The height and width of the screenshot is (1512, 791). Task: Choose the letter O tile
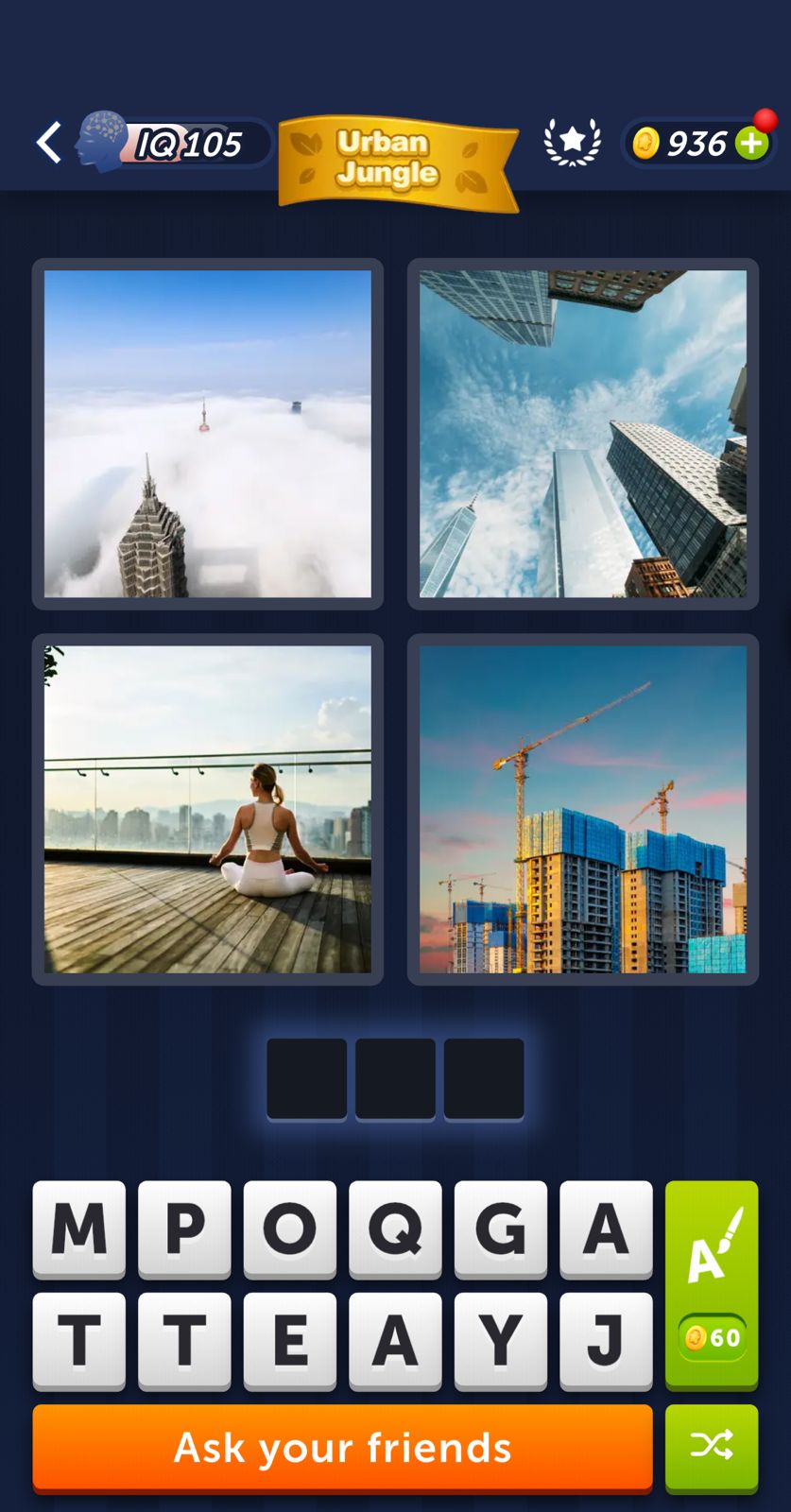(x=290, y=1229)
